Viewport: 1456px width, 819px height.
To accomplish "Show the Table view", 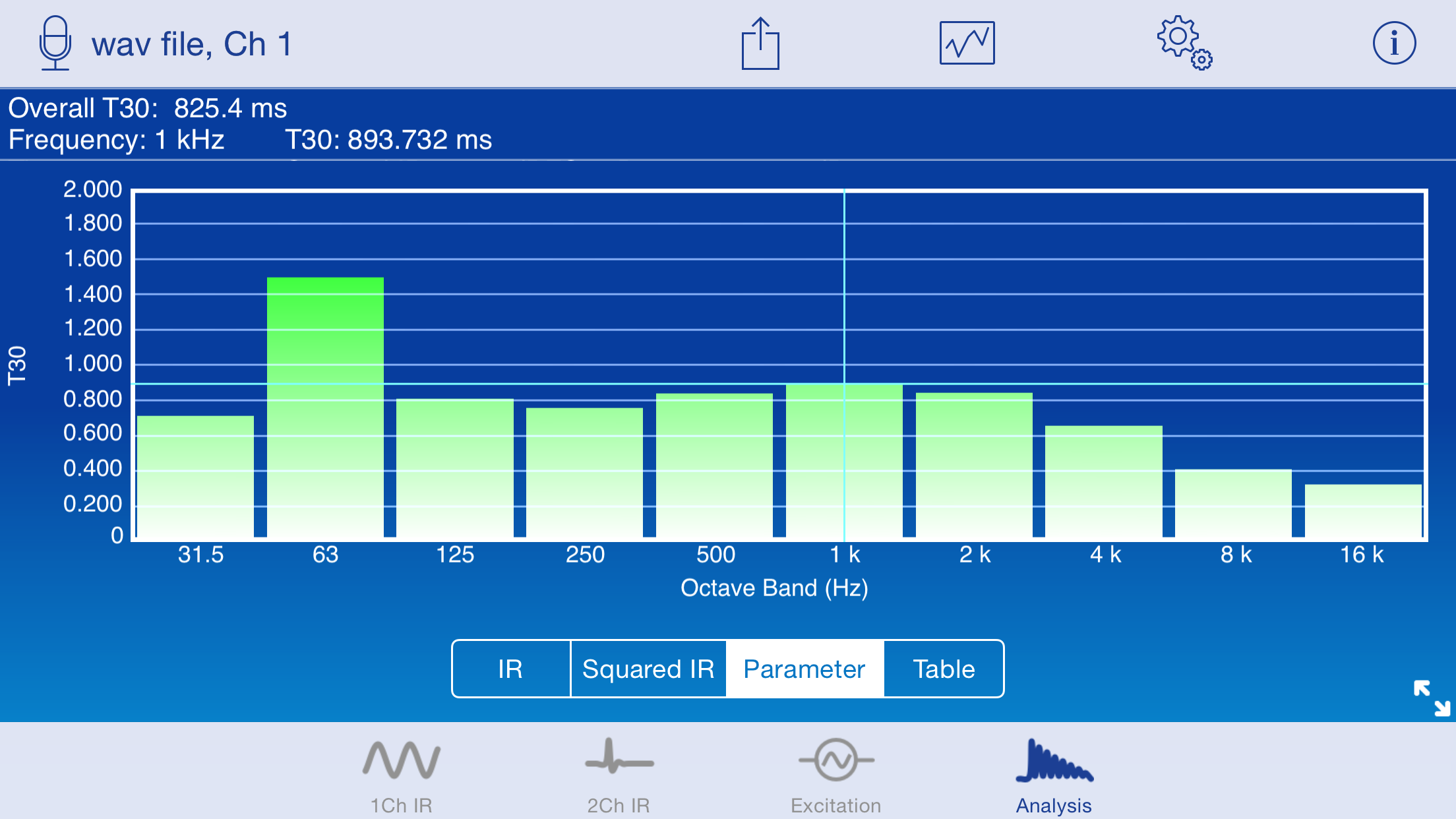I will click(x=944, y=669).
